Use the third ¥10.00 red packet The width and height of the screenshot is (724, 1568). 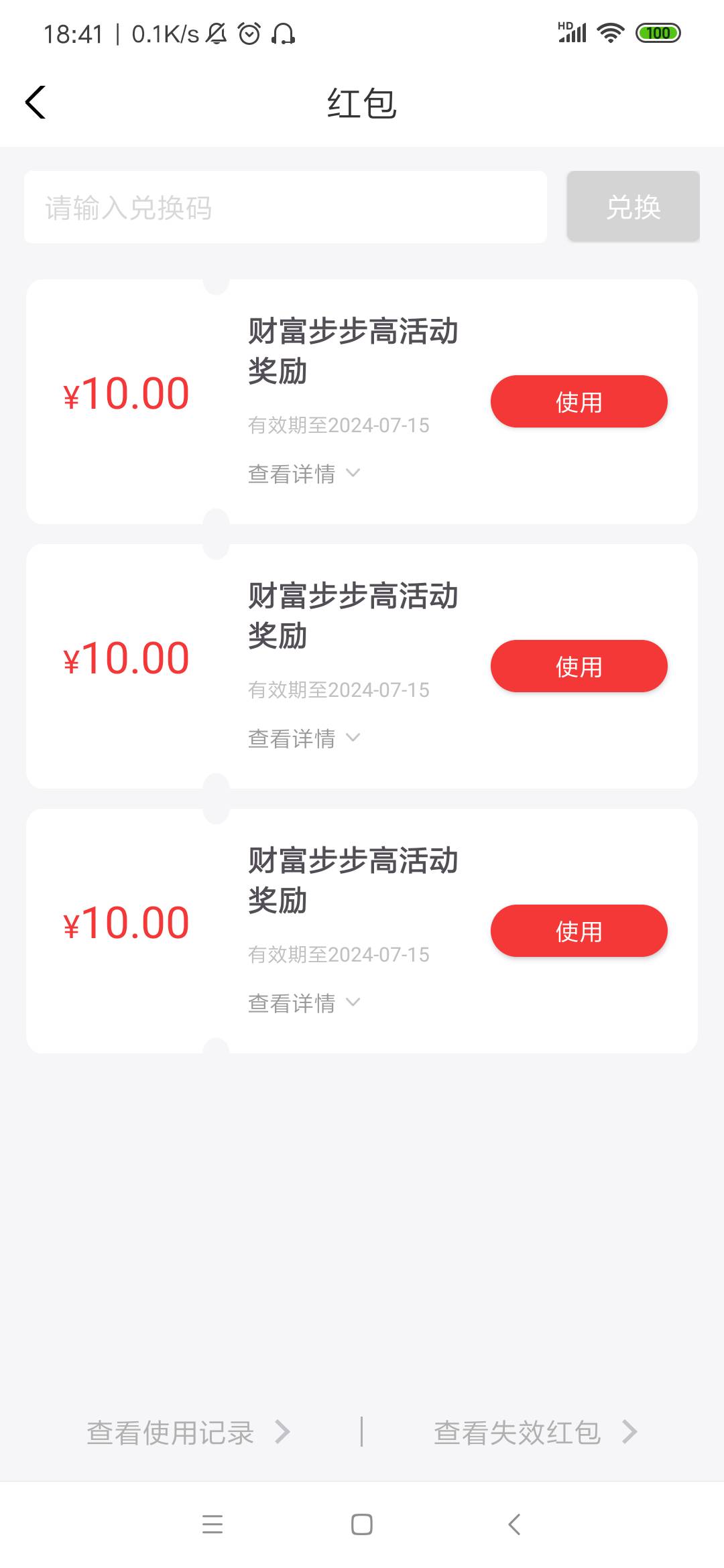[x=579, y=931]
